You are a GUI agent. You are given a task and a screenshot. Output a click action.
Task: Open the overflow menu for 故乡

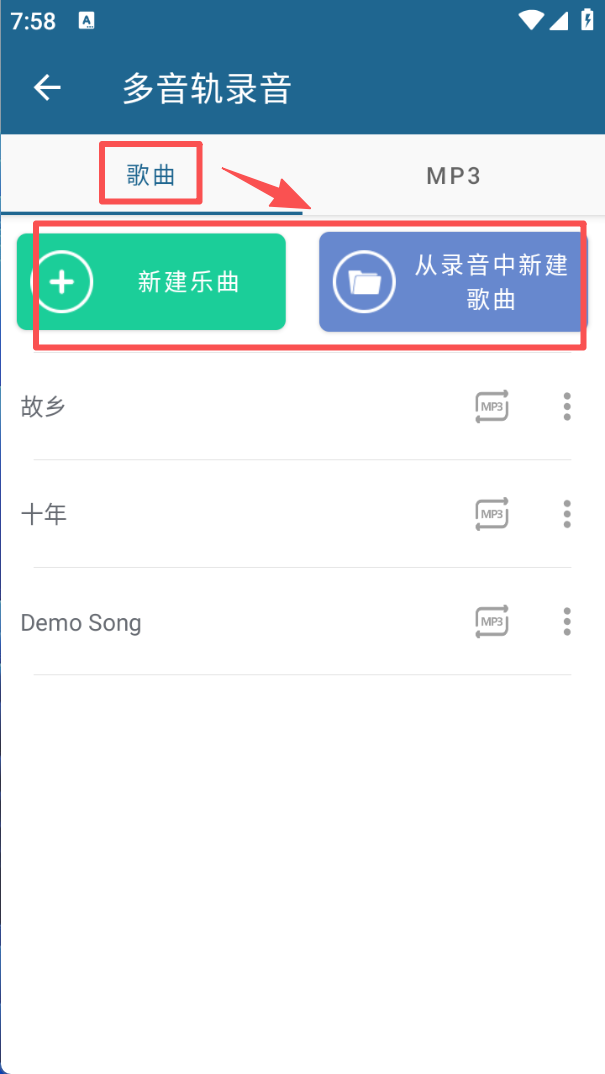tap(567, 406)
